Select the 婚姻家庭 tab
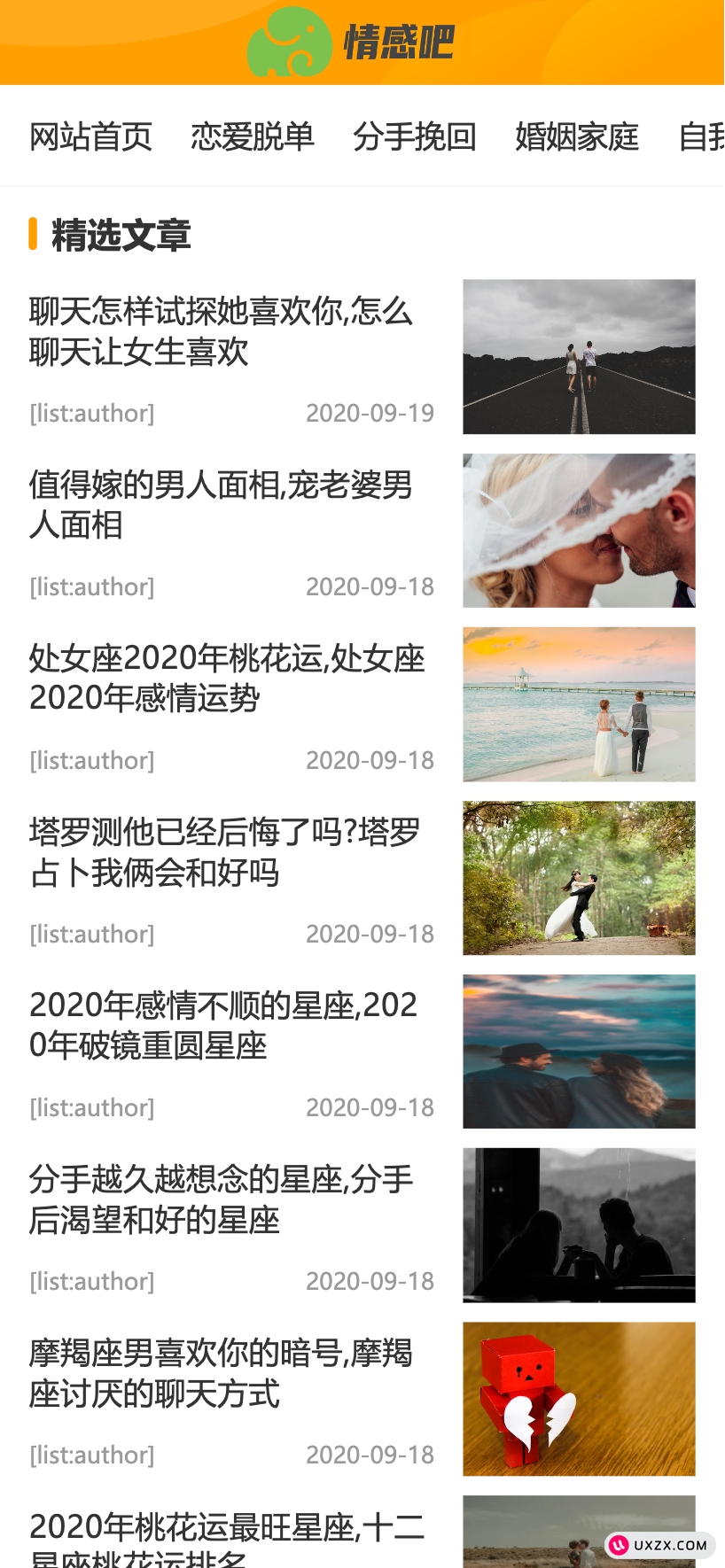725x1568 pixels. pos(577,137)
